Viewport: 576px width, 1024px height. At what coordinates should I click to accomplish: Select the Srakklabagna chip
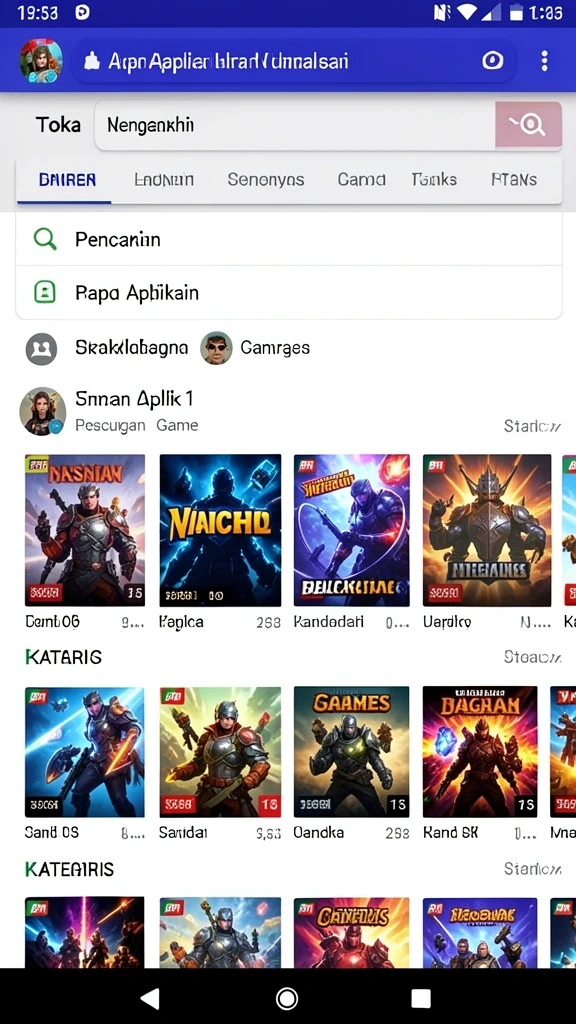pos(106,347)
